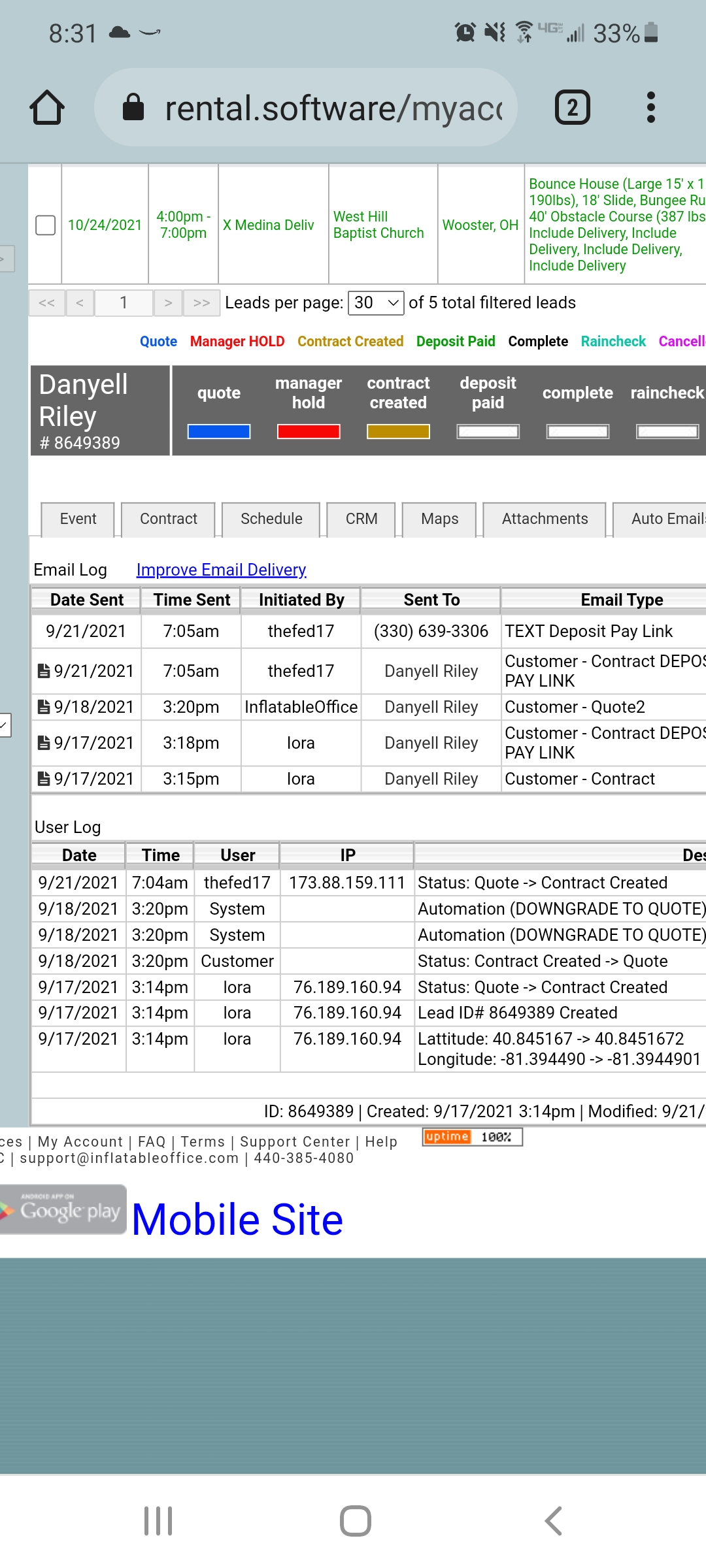Open the browser home page

click(x=47, y=108)
